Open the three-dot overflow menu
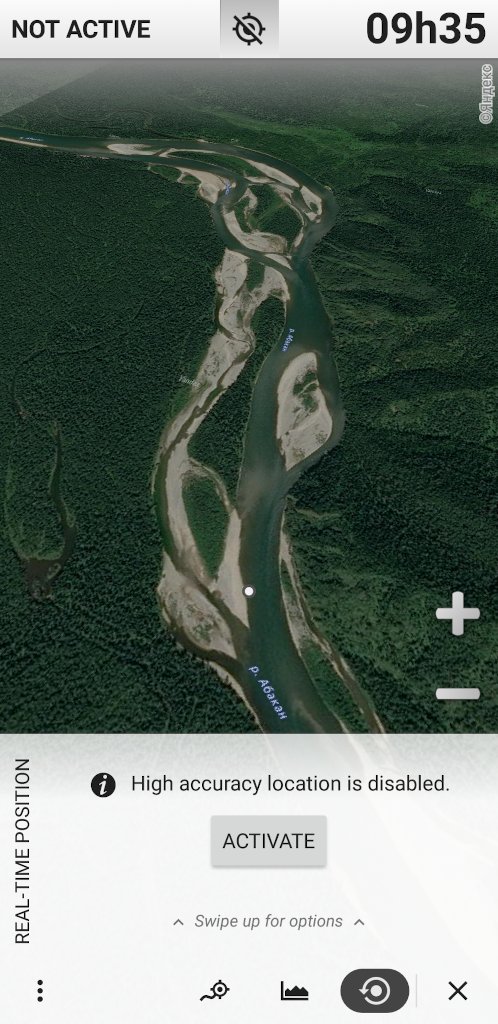The image size is (498, 1024). [x=40, y=991]
